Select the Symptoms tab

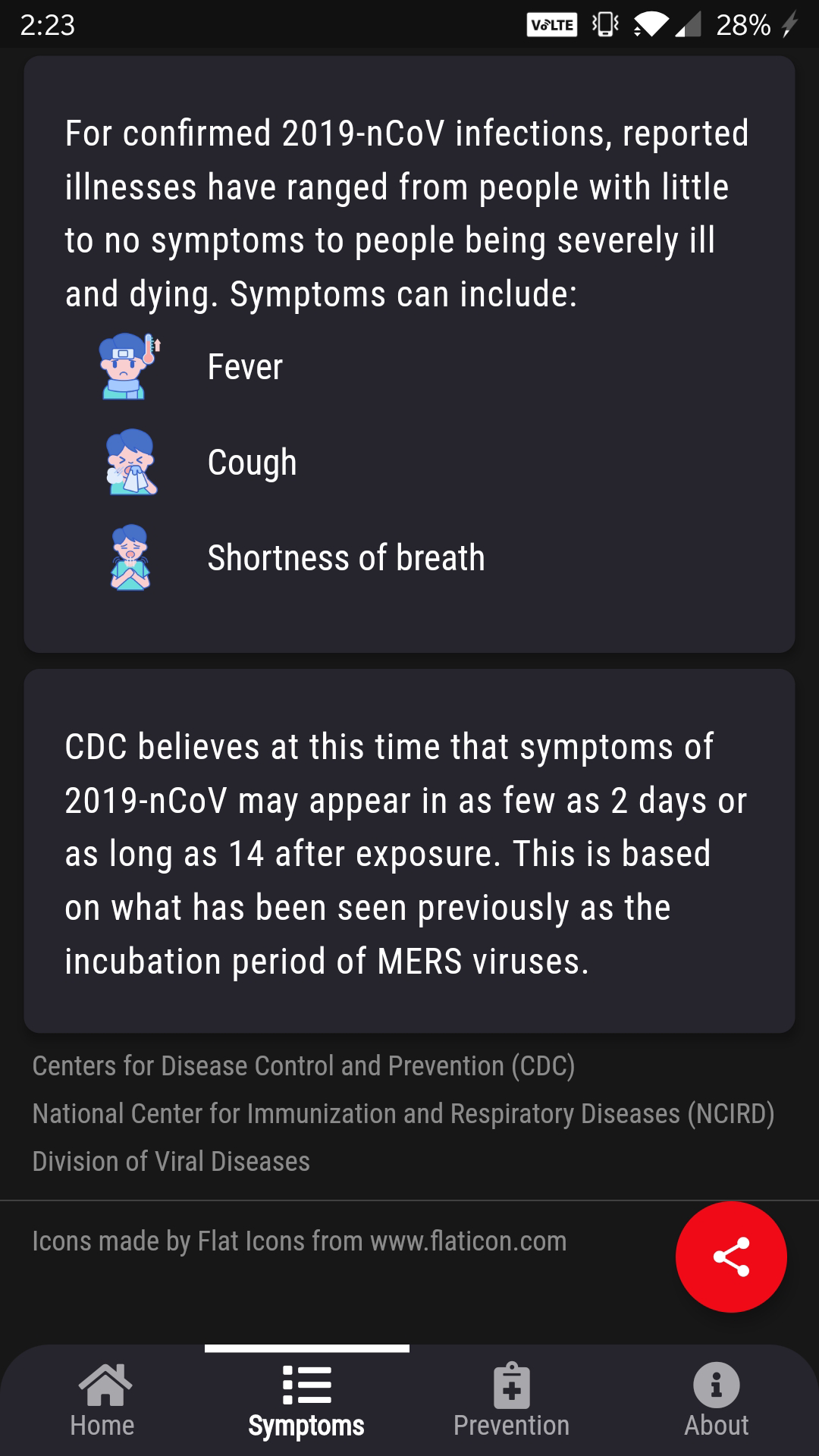[x=307, y=1401]
